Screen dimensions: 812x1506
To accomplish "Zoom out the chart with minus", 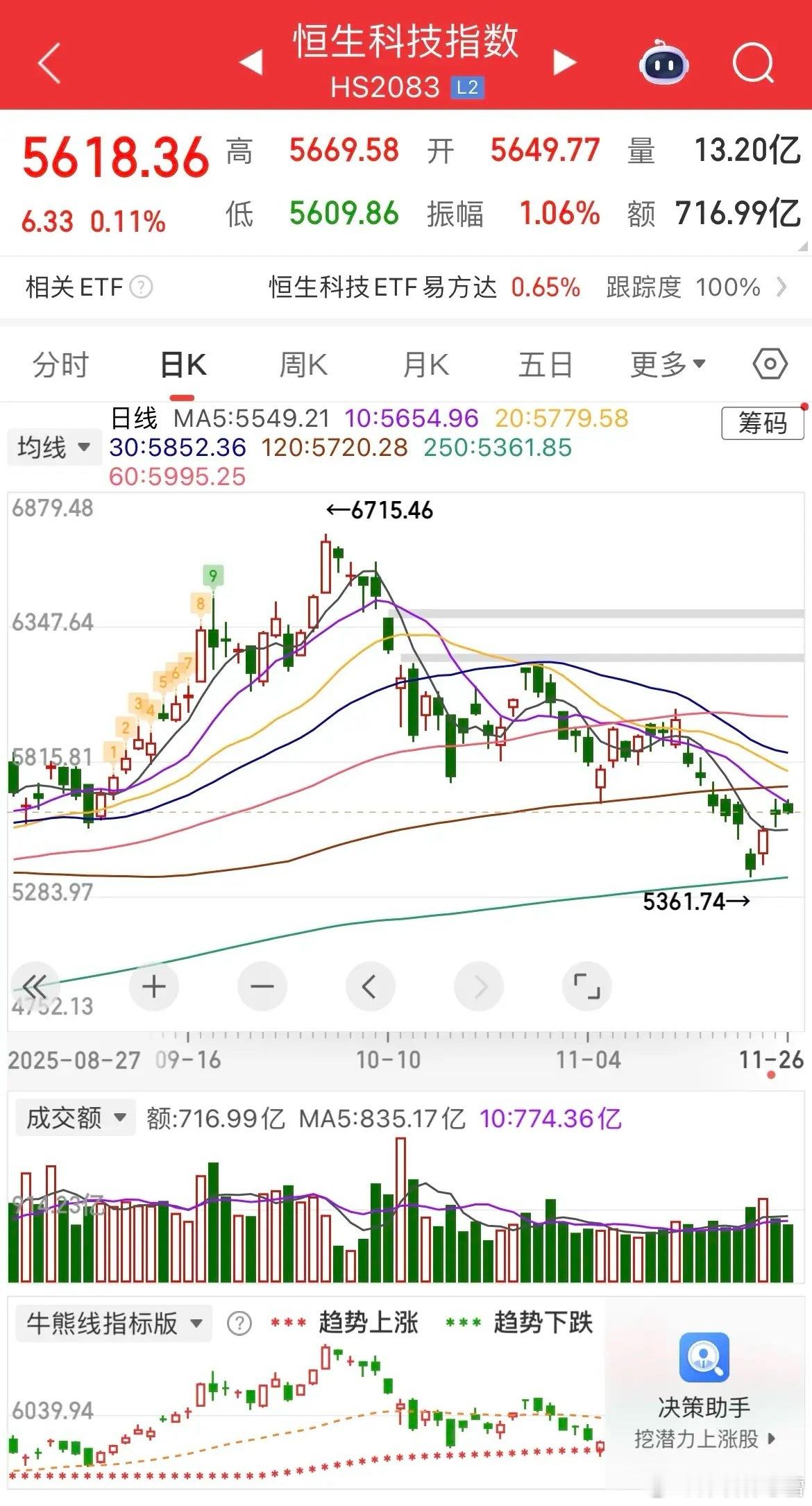I will 262,986.
